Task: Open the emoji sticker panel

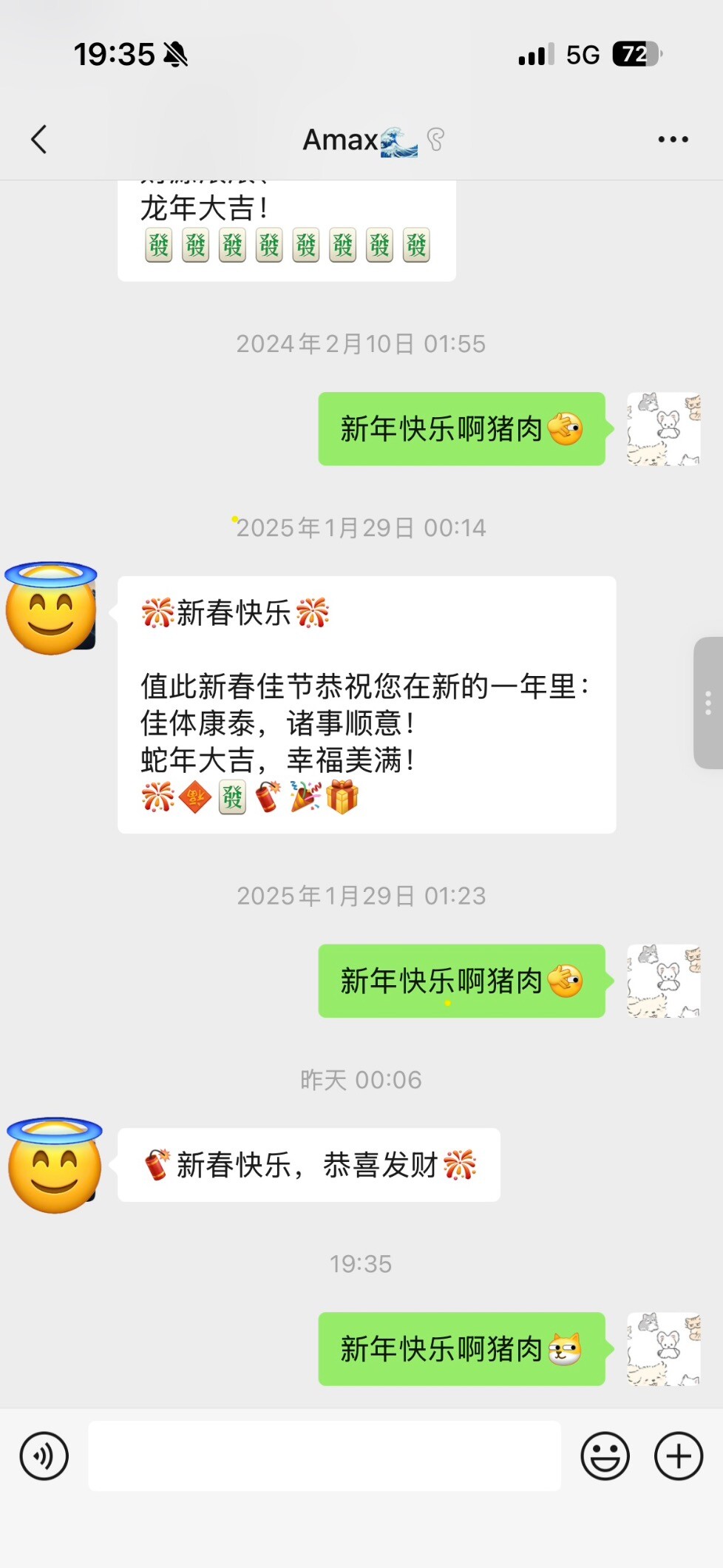Action: 605,1456
